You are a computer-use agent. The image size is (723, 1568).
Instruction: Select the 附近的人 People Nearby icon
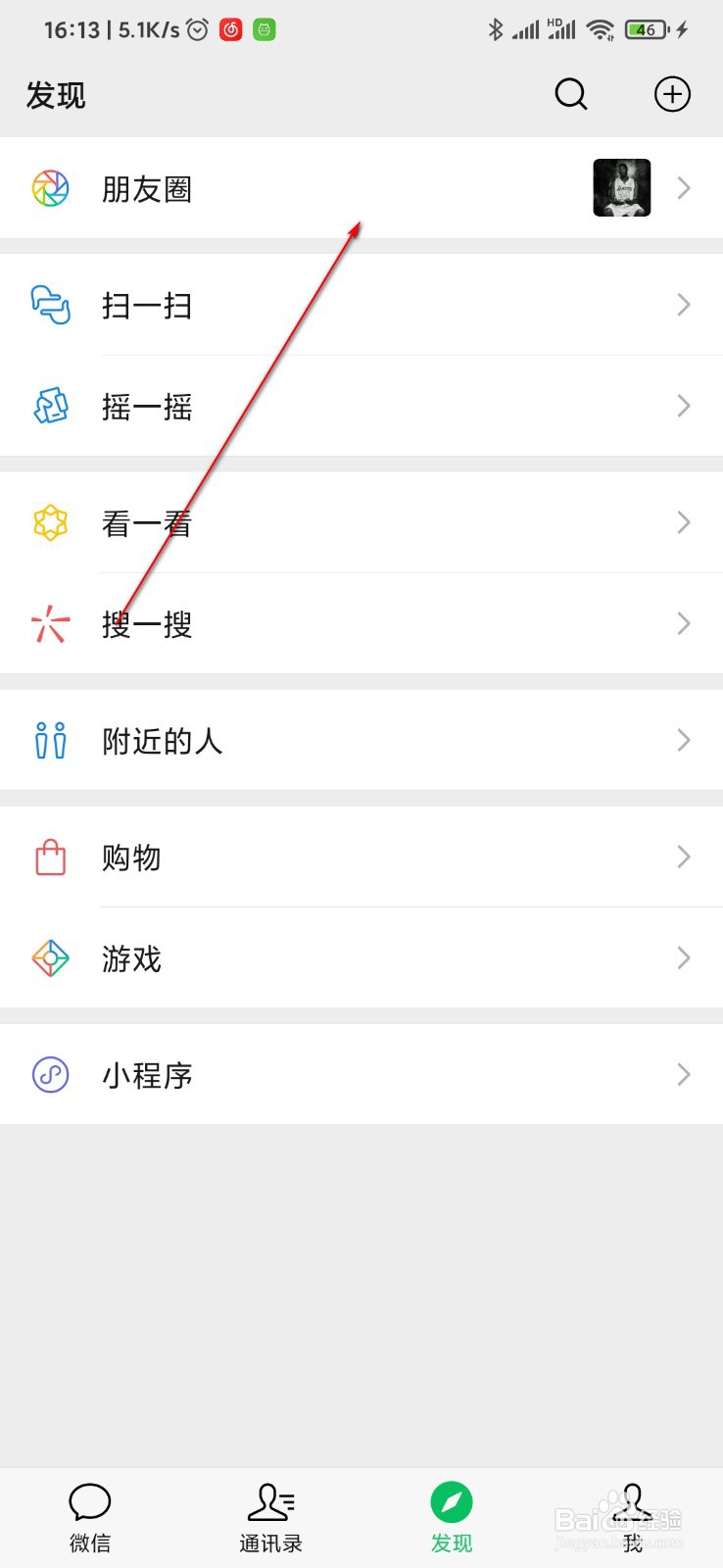tap(50, 741)
